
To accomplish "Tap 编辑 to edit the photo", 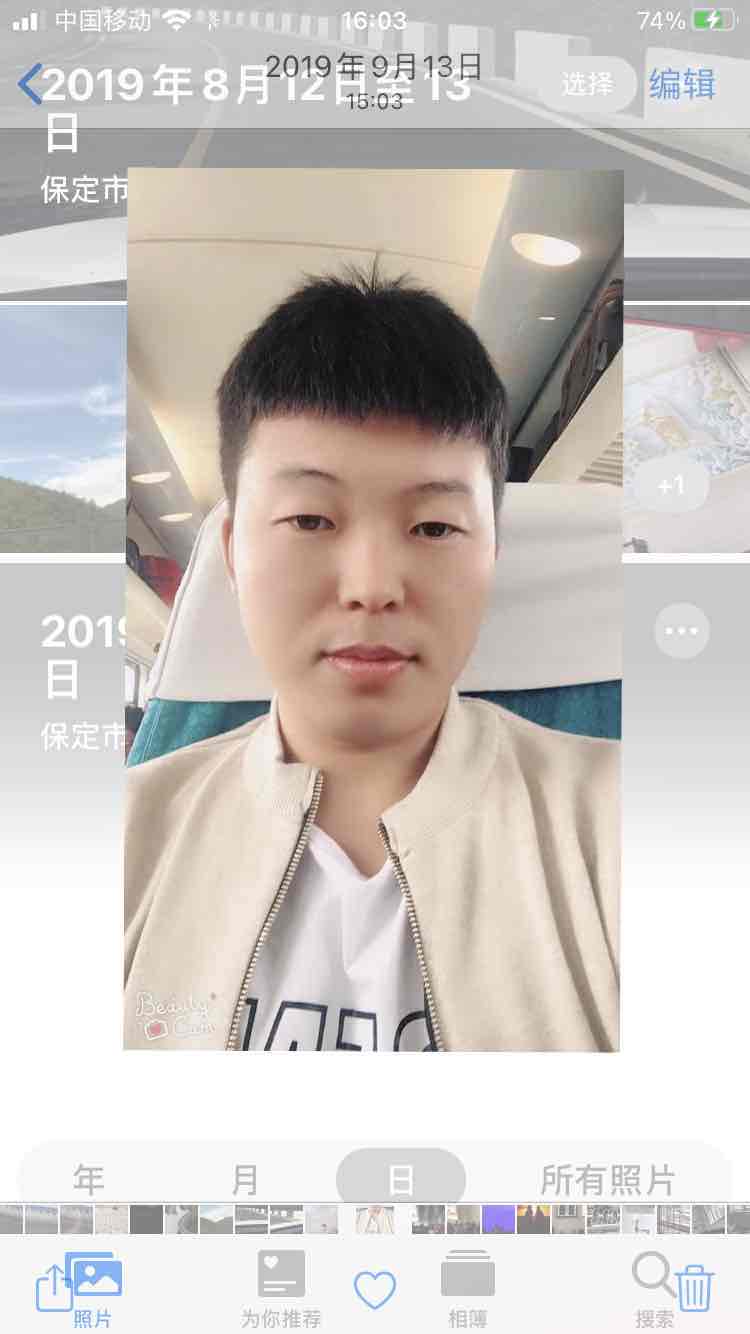I will [x=682, y=84].
